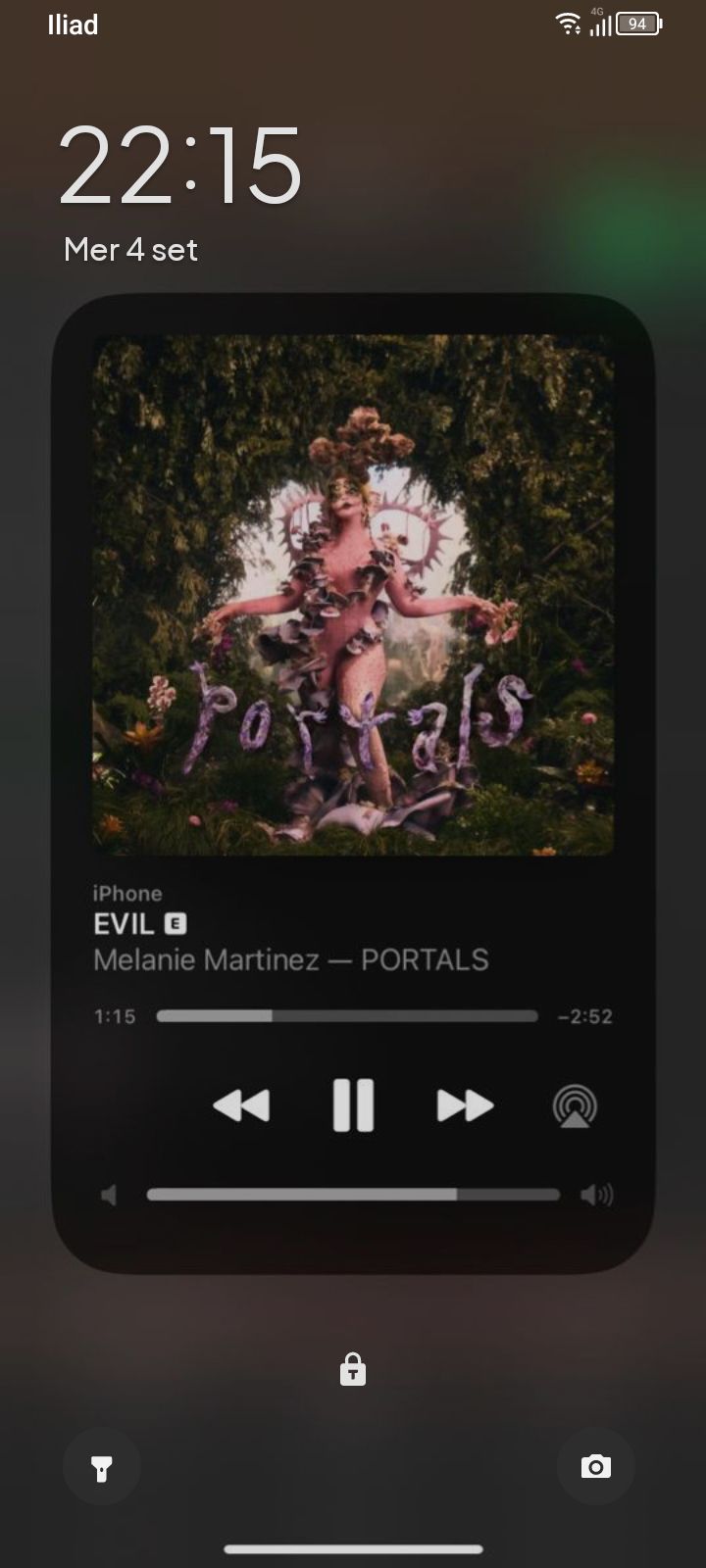Tap the padlock icon to unlock
This screenshot has width=706, height=1568.
(x=353, y=1369)
